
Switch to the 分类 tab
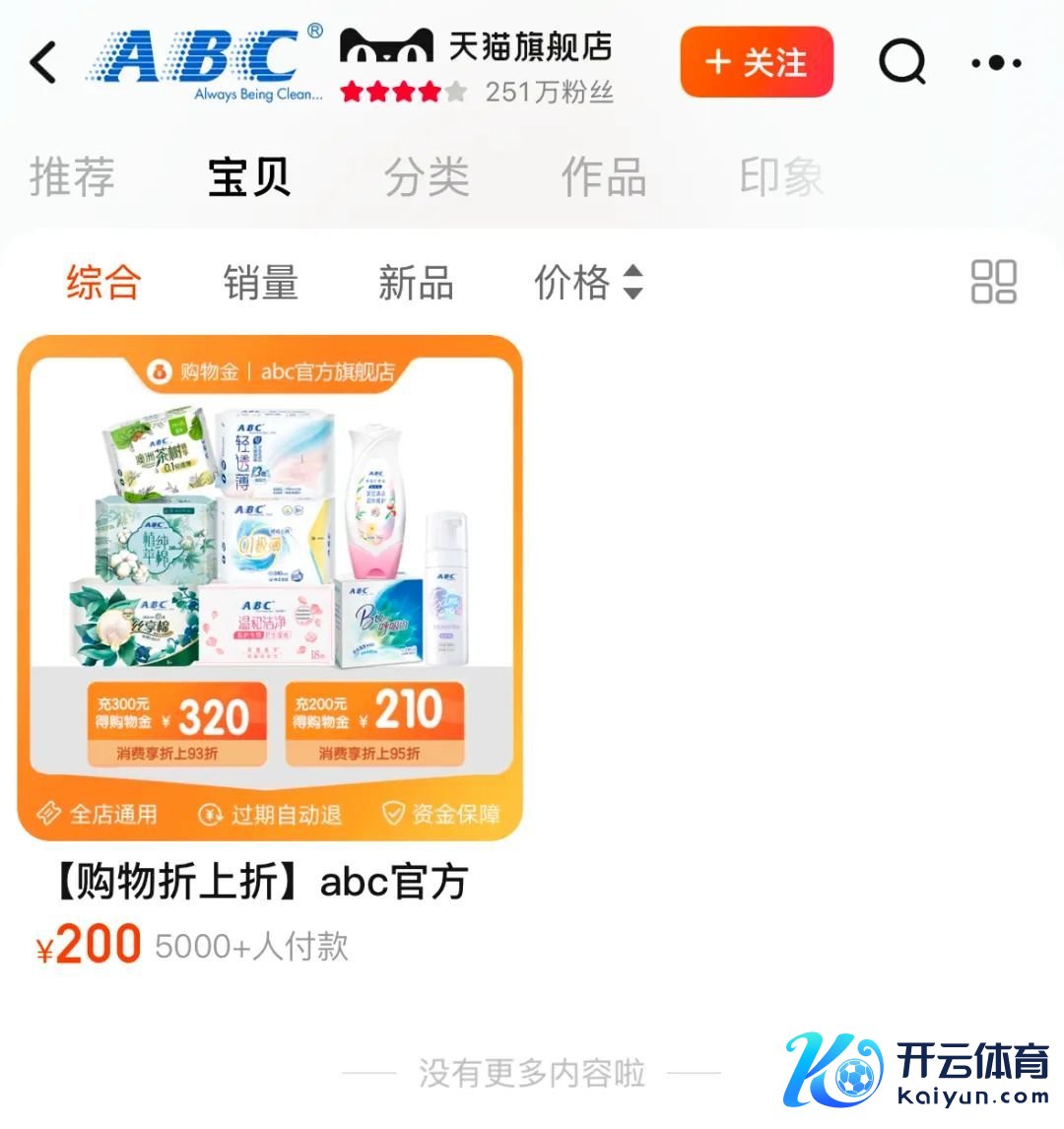tap(427, 177)
